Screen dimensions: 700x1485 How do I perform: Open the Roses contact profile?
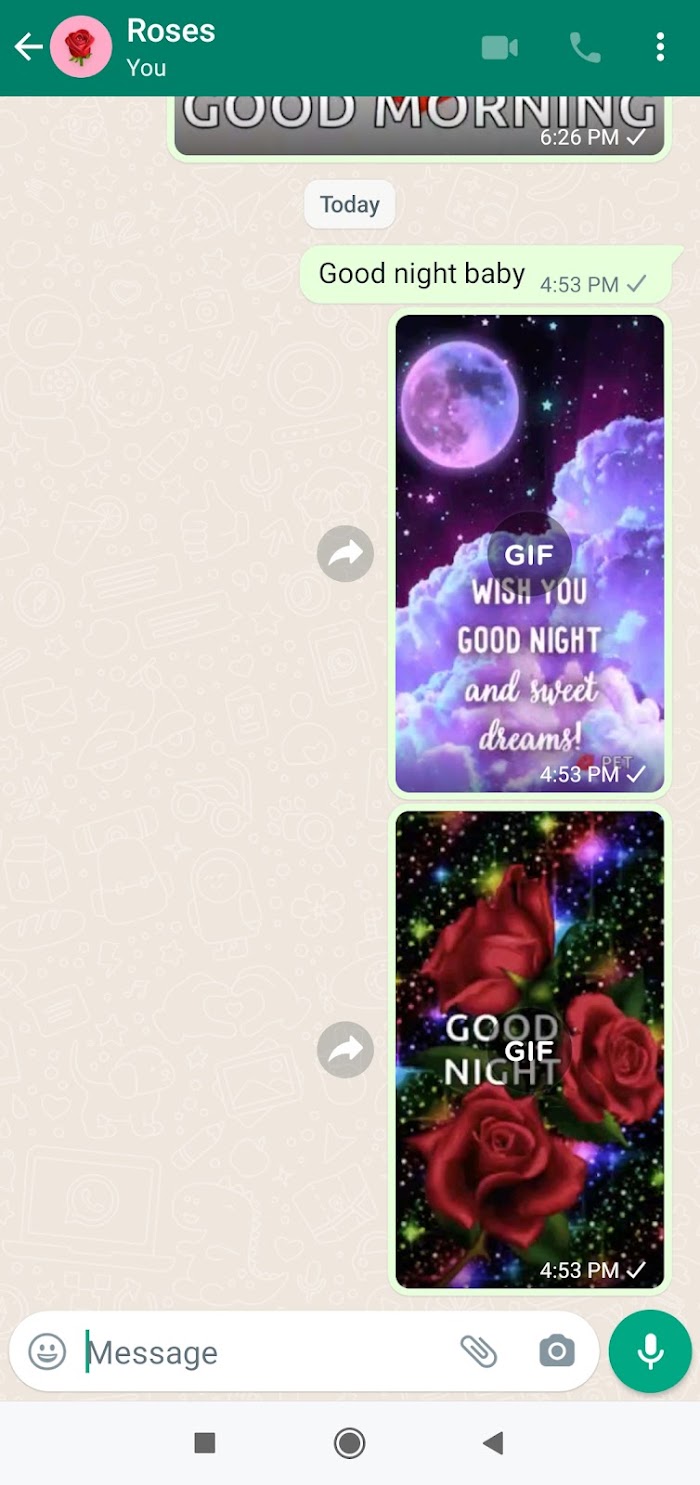click(x=170, y=46)
